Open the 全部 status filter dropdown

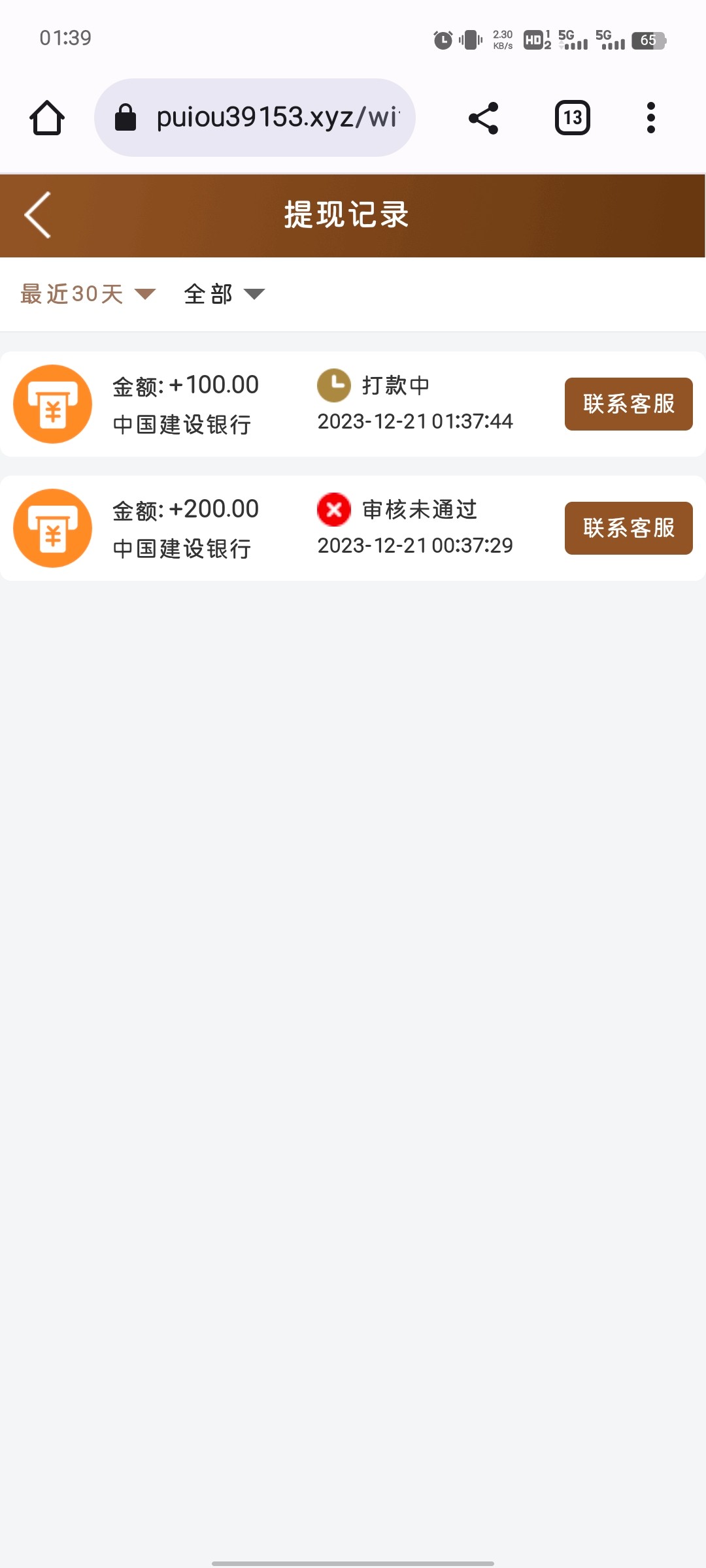tap(209, 294)
